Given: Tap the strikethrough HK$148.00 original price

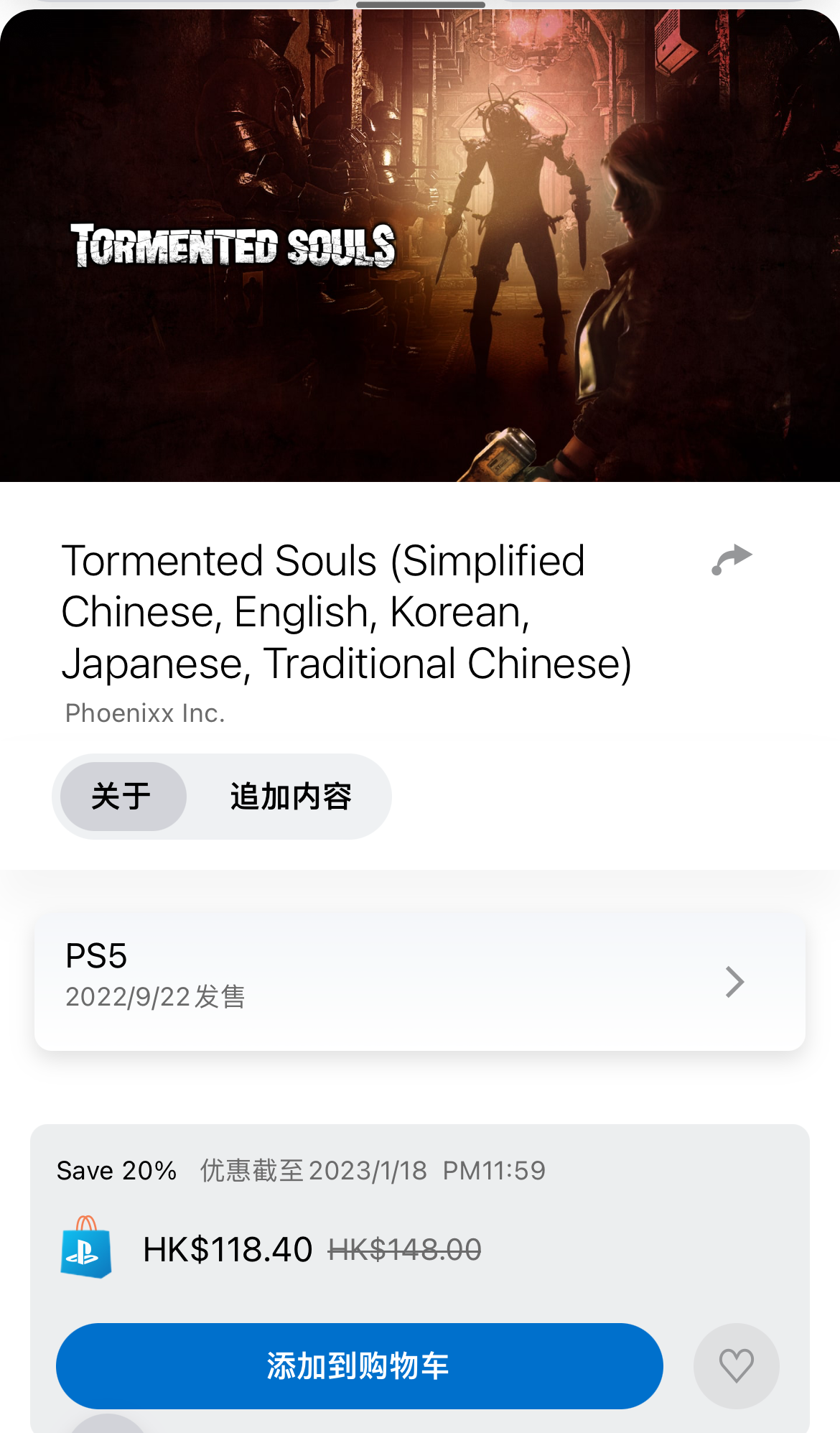Looking at the screenshot, I should (x=406, y=1248).
